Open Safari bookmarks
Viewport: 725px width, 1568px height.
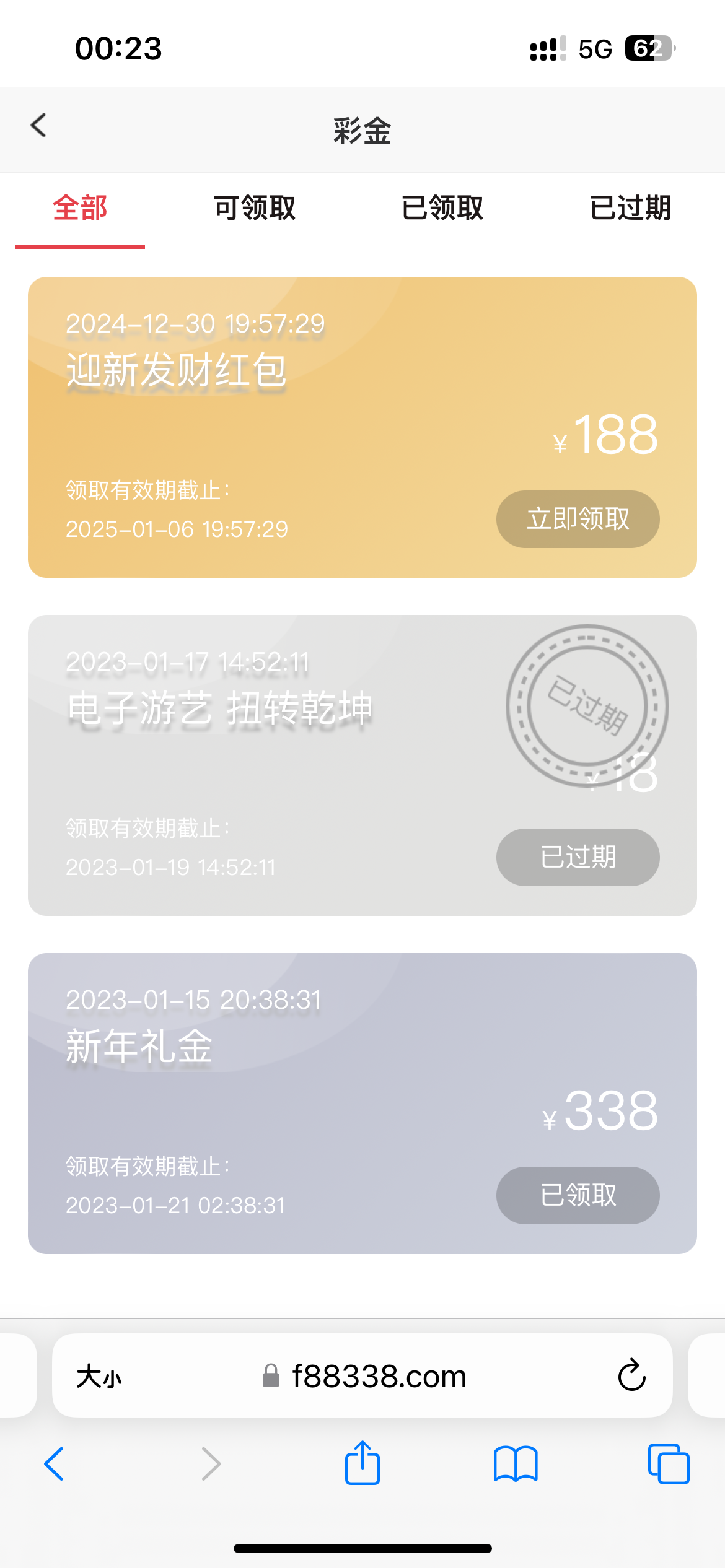coord(516,1464)
